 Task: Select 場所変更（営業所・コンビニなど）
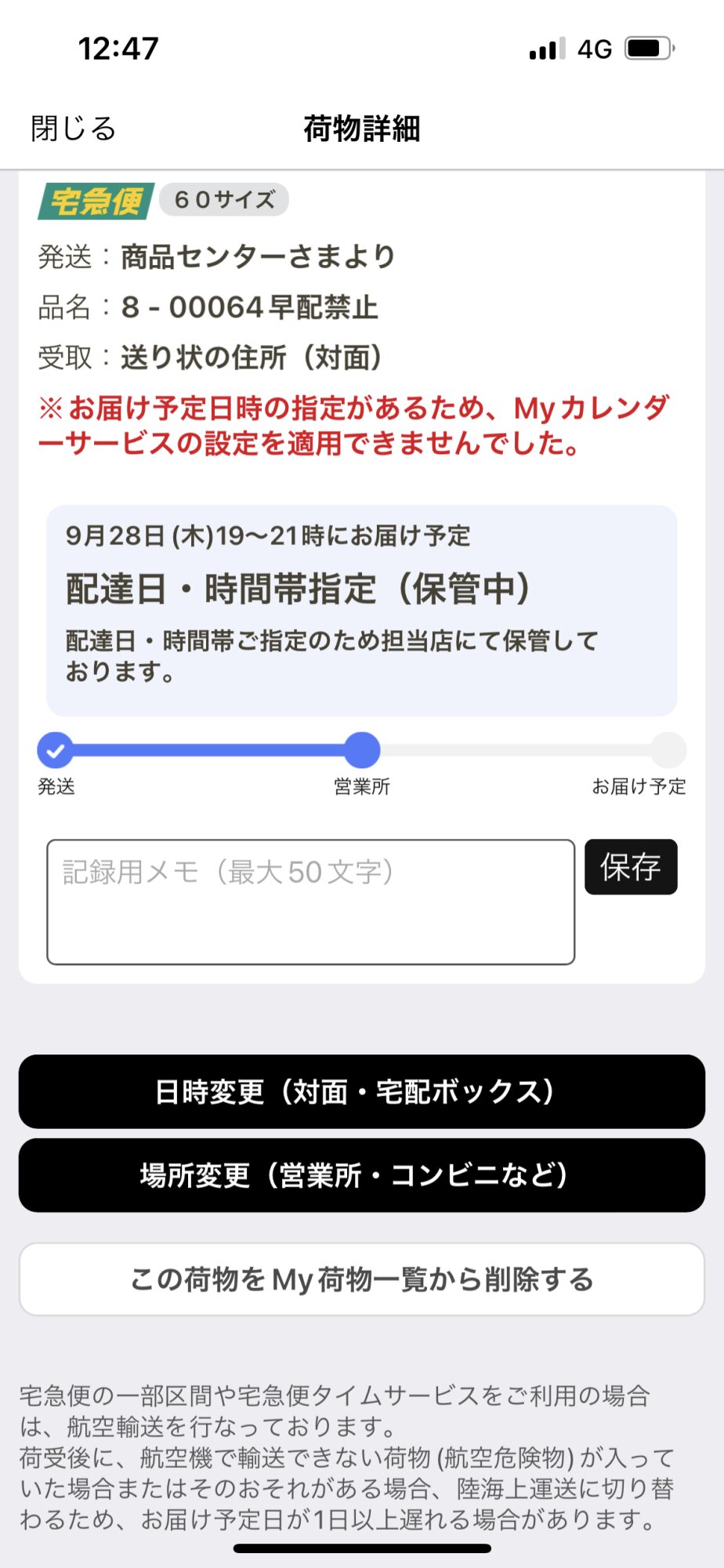362,1175
